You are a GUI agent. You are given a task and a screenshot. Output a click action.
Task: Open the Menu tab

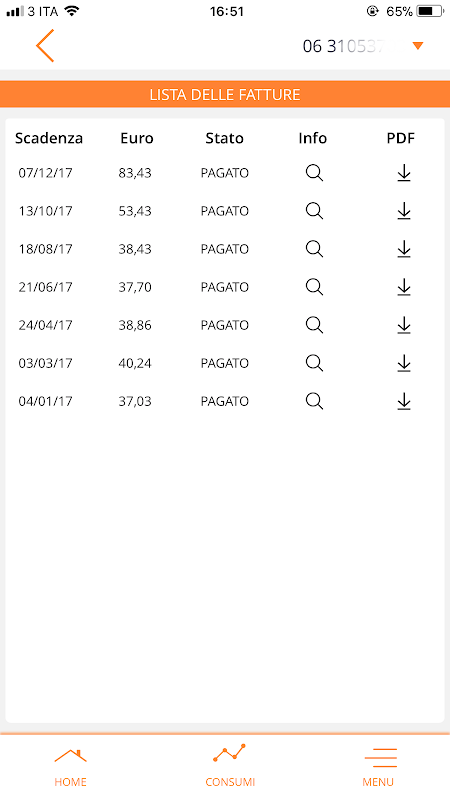(x=379, y=767)
